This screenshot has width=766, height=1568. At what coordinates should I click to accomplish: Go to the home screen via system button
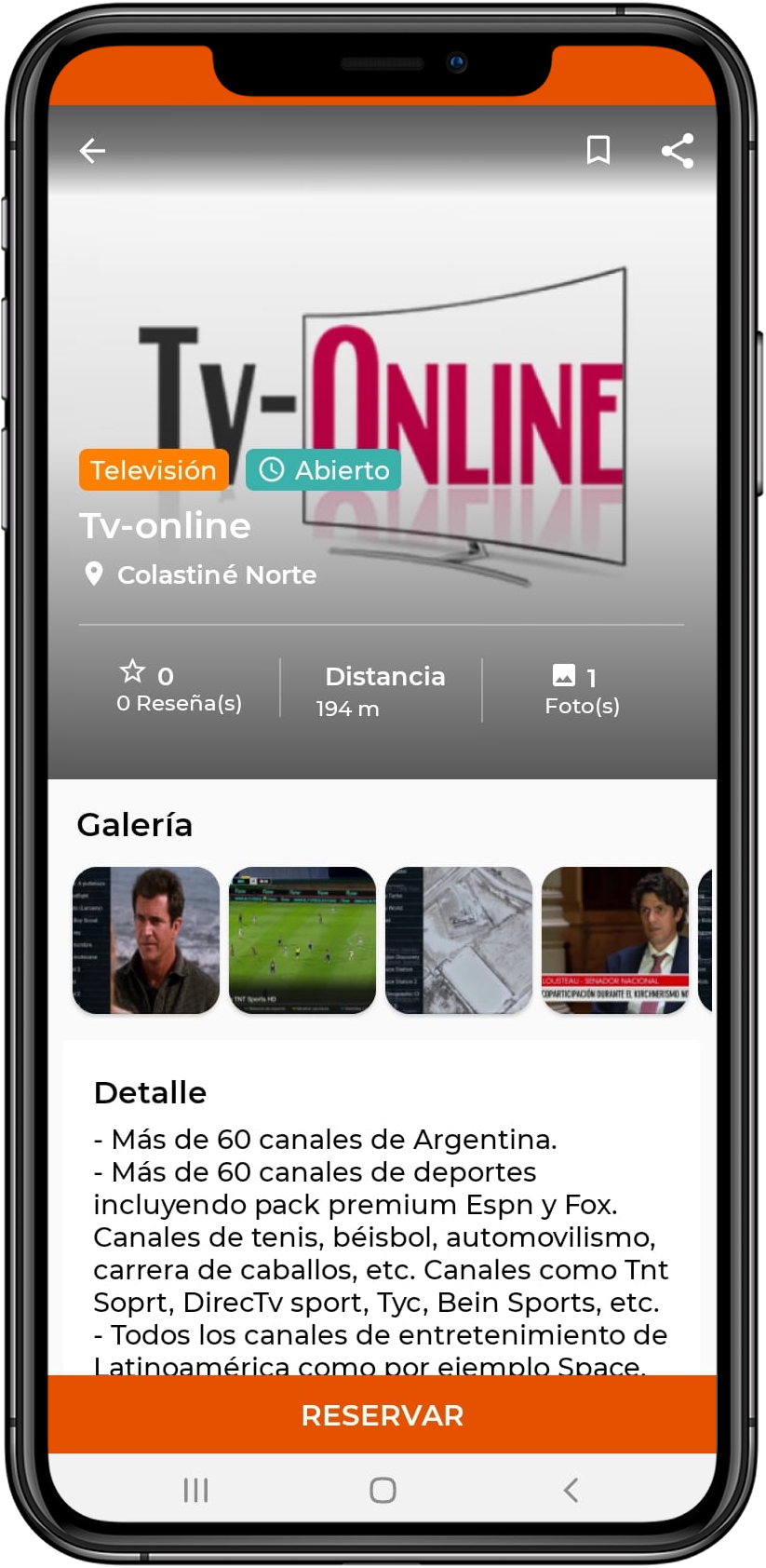click(383, 1490)
